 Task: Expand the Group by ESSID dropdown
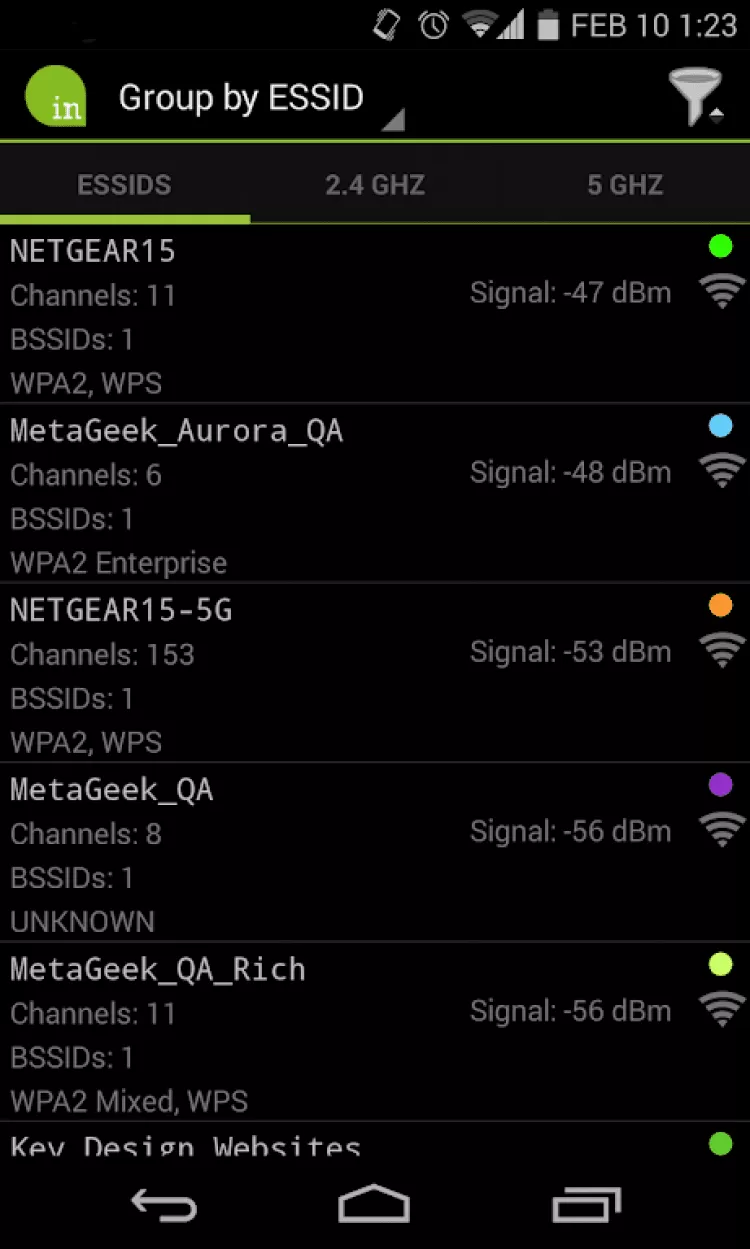pyautogui.click(x=260, y=99)
